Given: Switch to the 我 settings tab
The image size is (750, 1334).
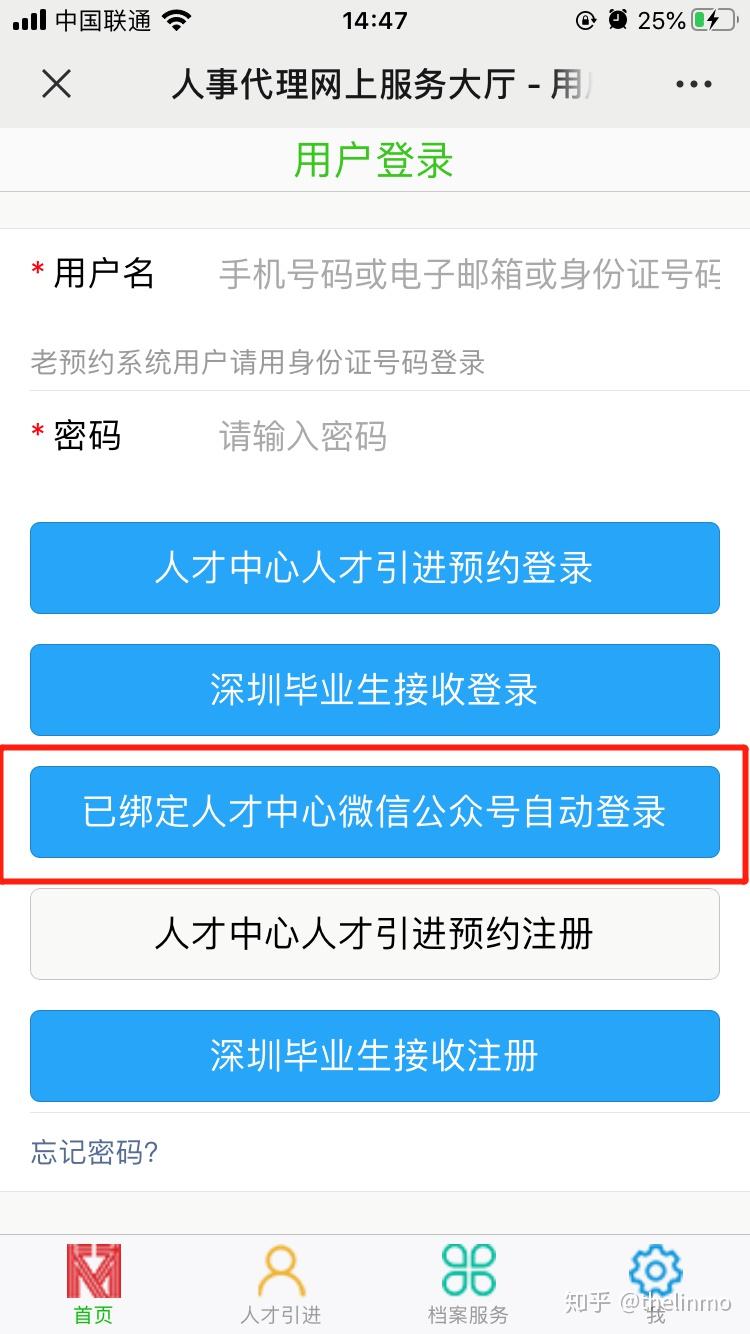Looking at the screenshot, I should point(656,1284).
